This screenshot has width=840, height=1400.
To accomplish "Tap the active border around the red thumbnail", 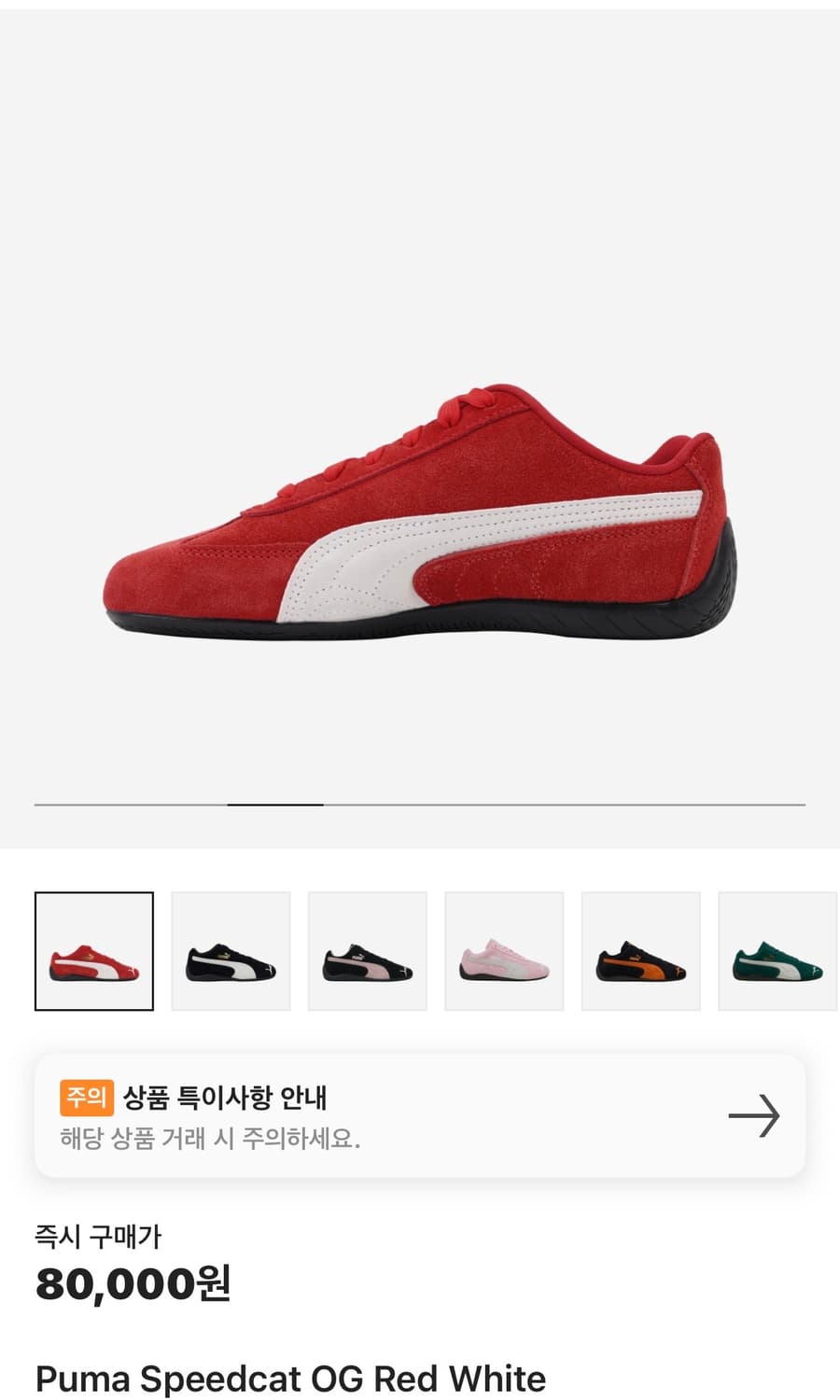I will coord(94,895).
